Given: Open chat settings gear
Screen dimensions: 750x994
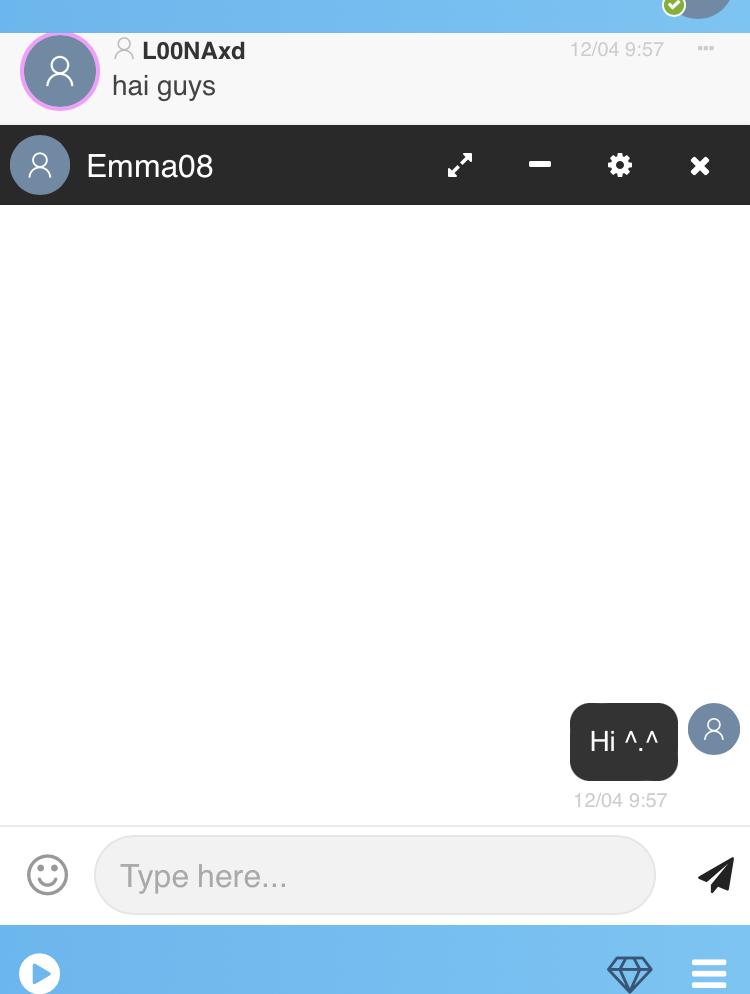Looking at the screenshot, I should [620, 165].
